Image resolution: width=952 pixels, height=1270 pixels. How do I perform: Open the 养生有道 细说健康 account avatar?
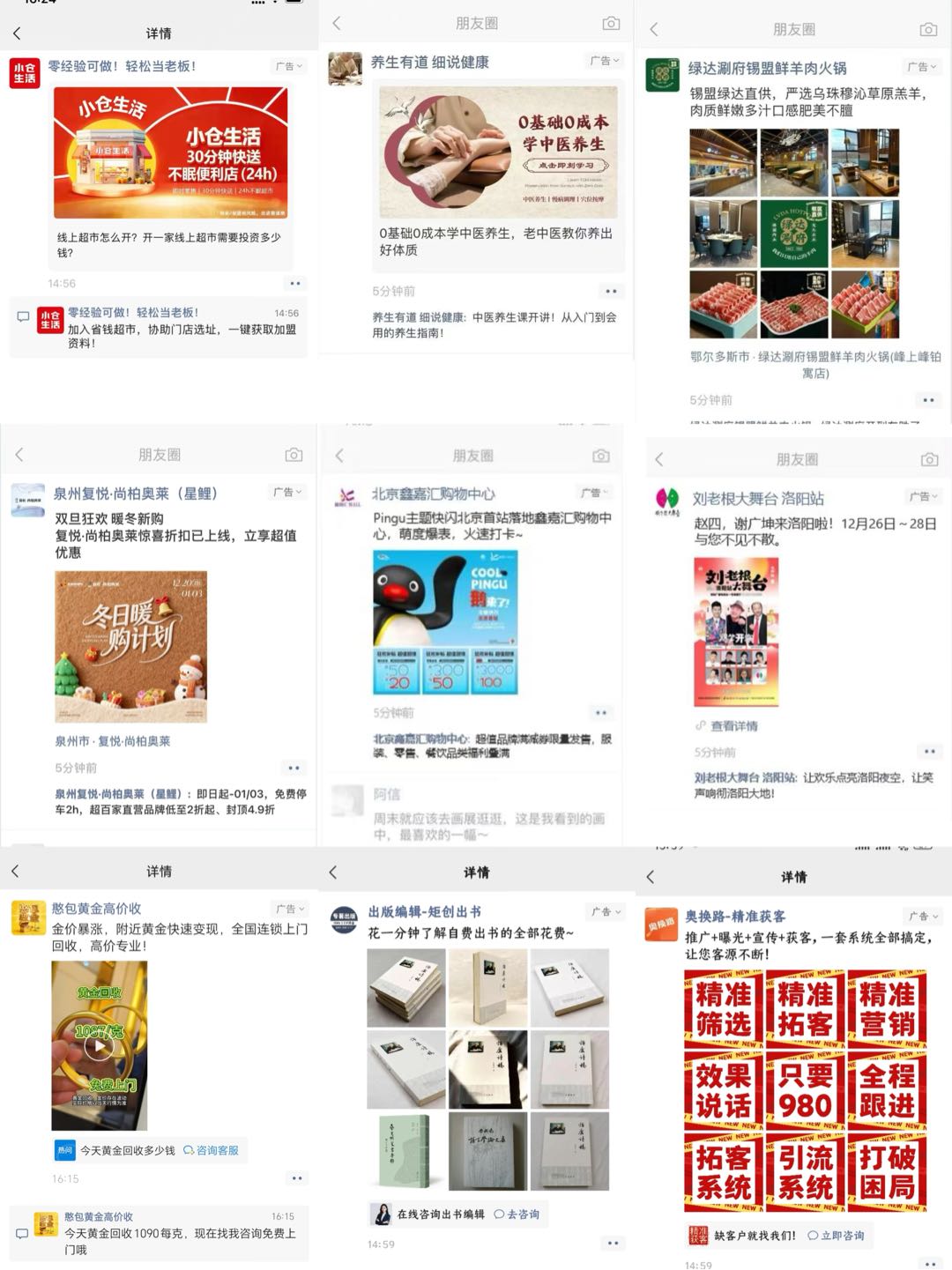pos(345,67)
